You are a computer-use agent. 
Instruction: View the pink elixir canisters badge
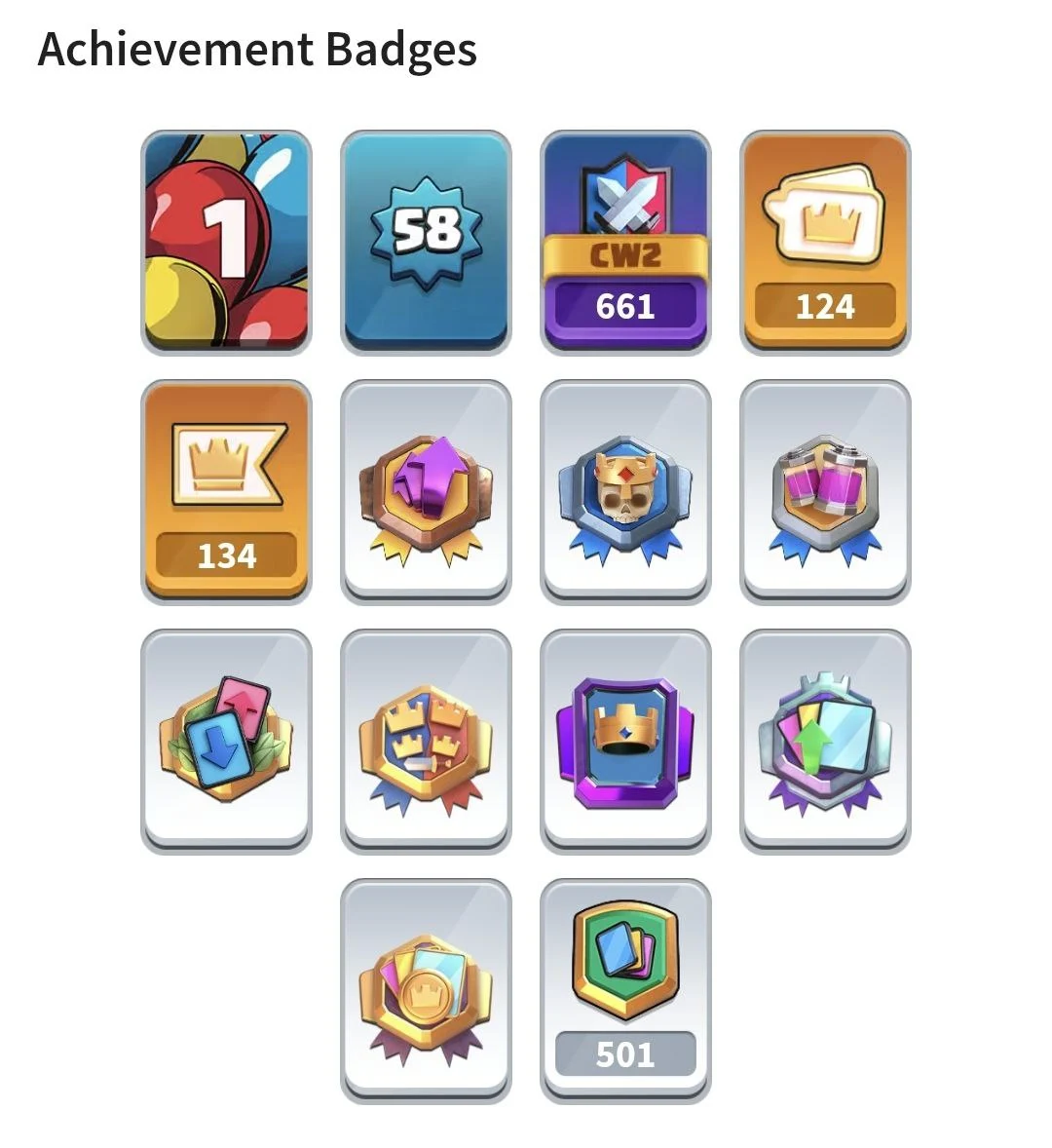(825, 491)
